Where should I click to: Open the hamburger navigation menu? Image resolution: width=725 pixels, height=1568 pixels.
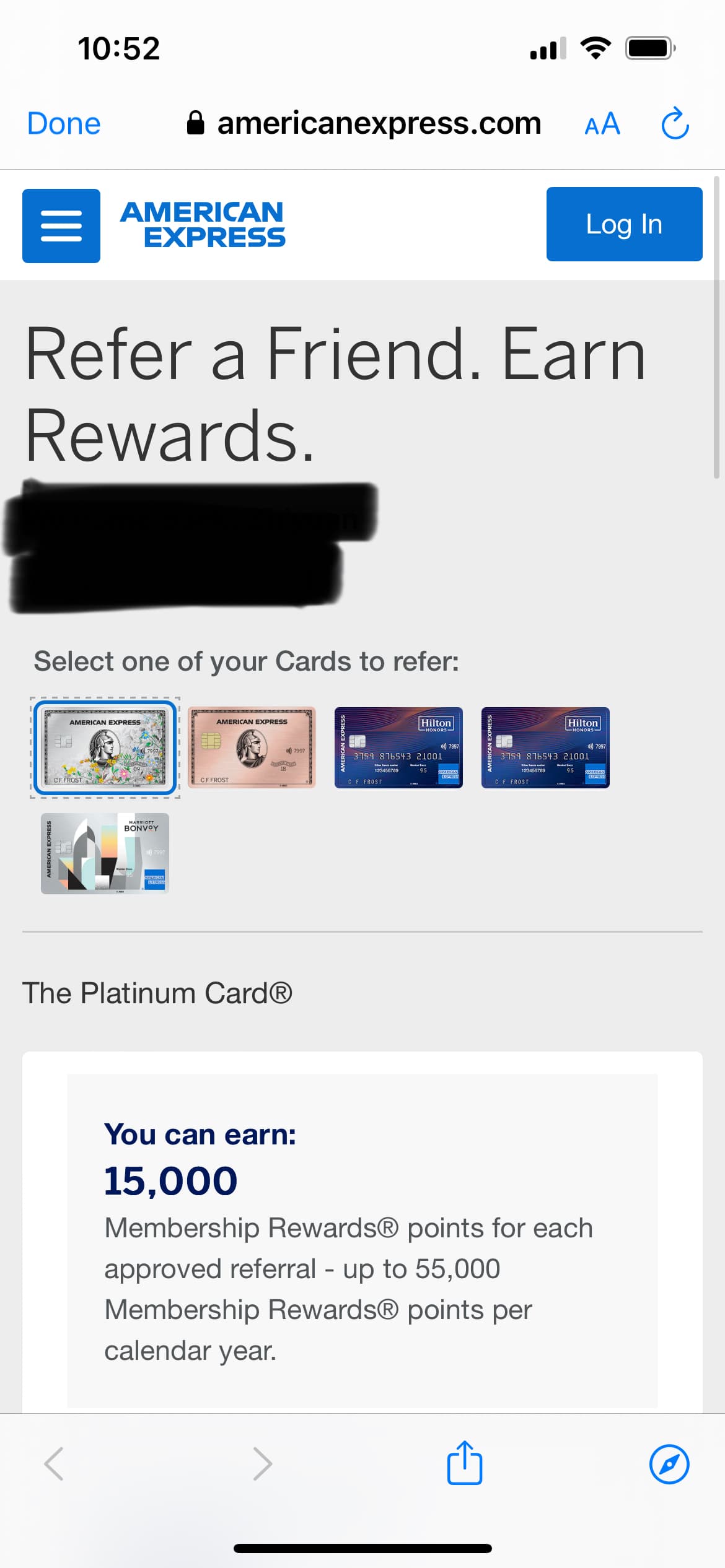point(61,226)
